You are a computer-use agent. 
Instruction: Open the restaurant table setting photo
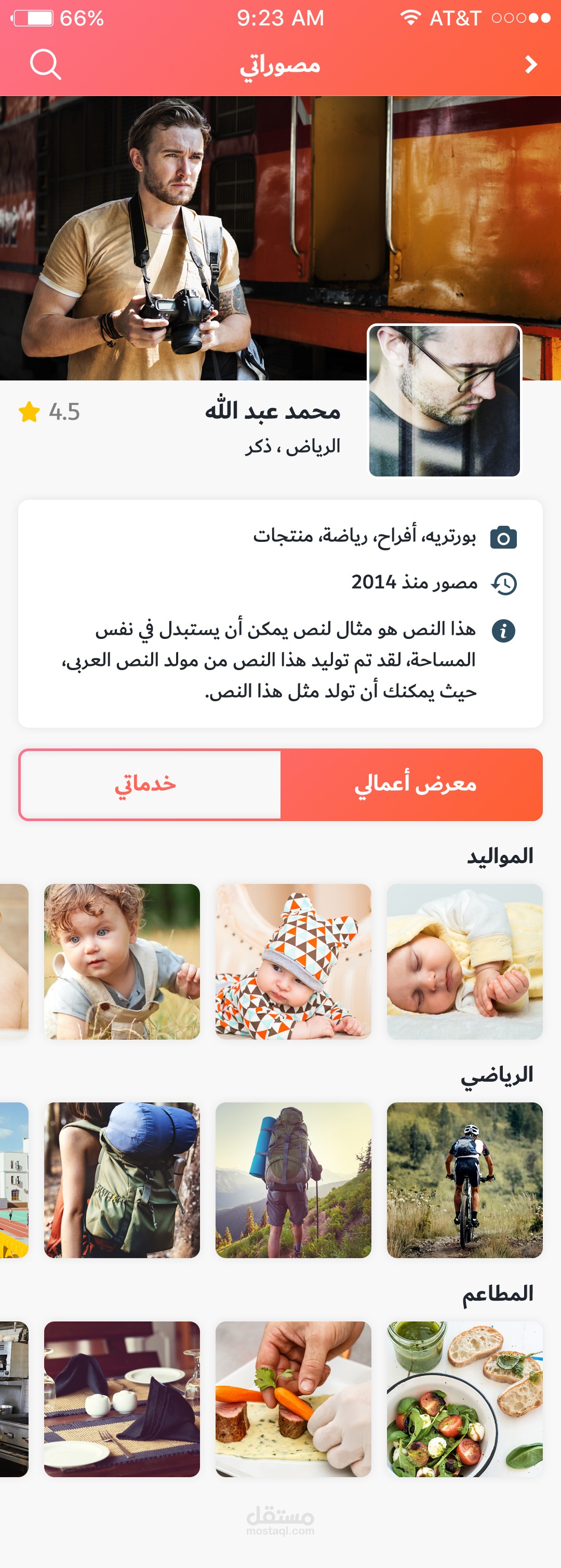(122, 1399)
